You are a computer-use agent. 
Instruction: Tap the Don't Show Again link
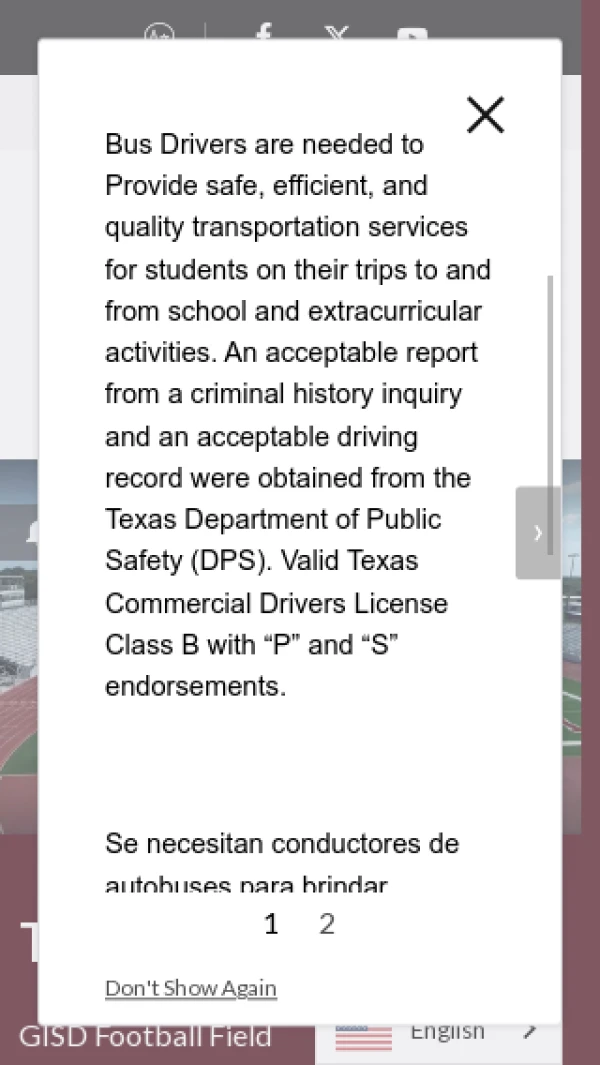click(x=190, y=988)
